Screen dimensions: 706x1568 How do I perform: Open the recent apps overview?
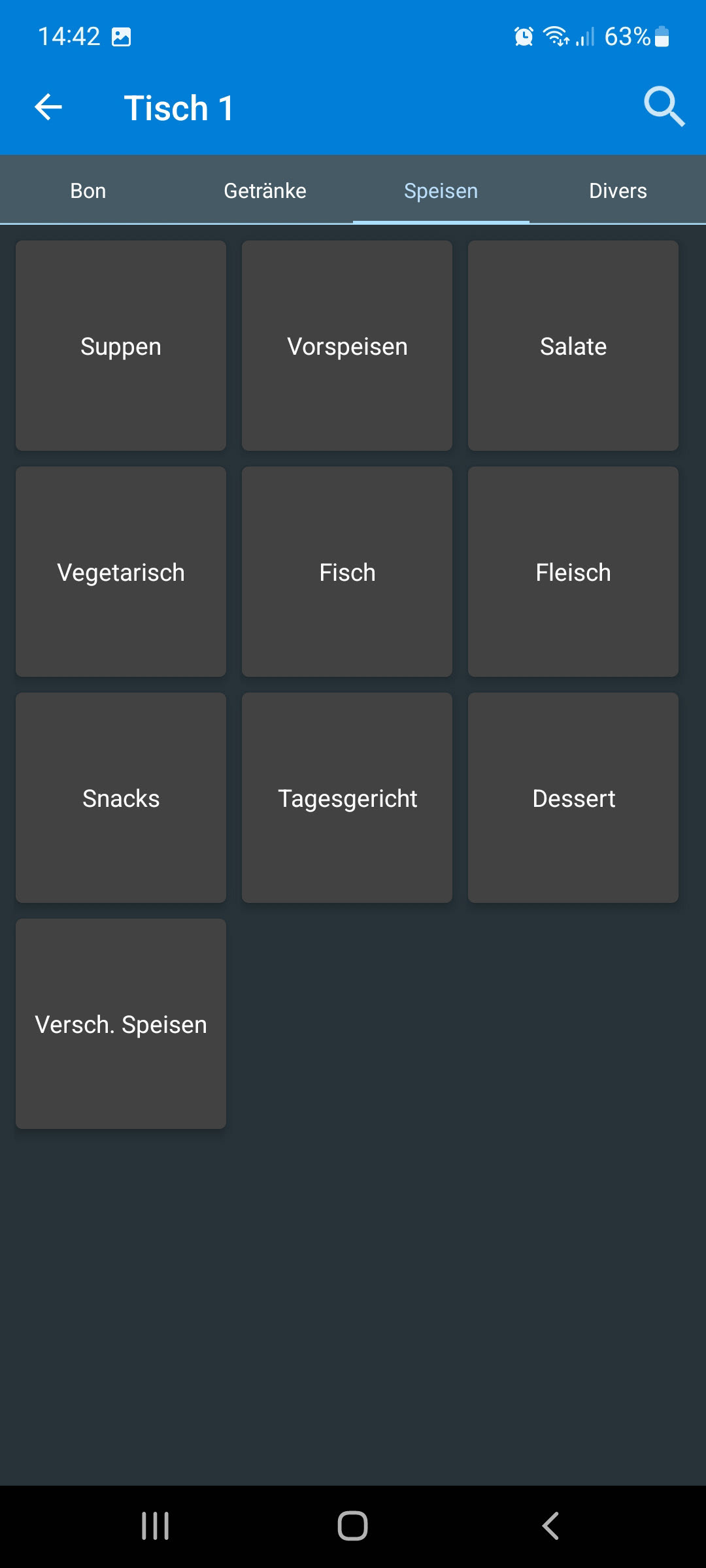pyautogui.click(x=156, y=1526)
